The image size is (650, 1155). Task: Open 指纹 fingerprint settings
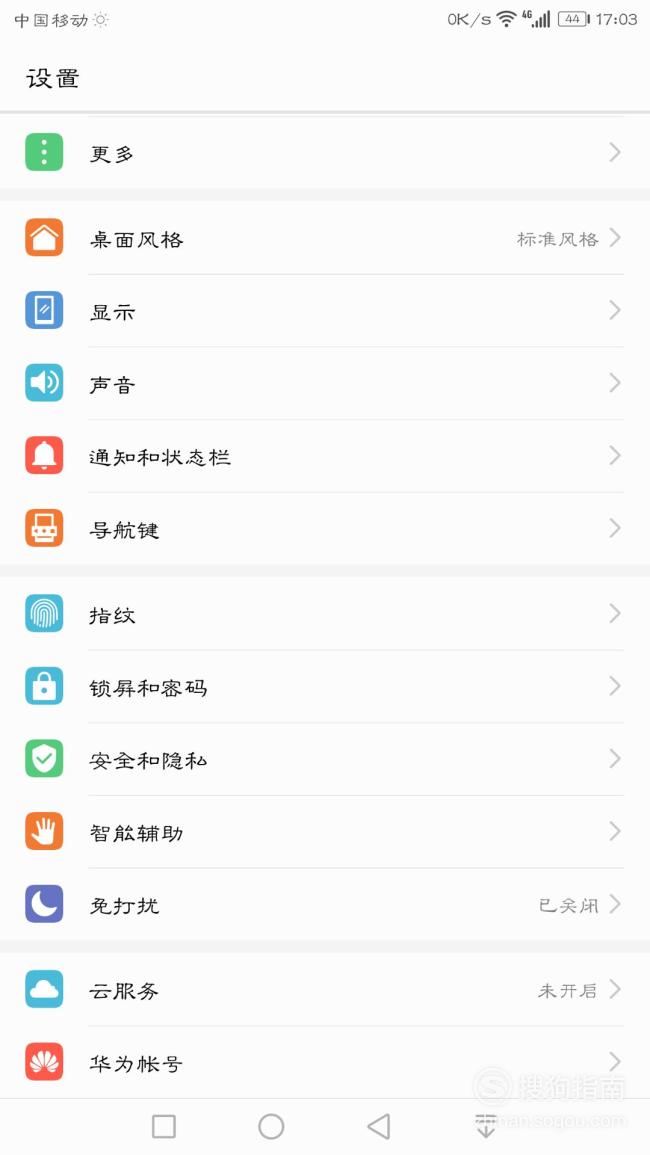[325, 614]
